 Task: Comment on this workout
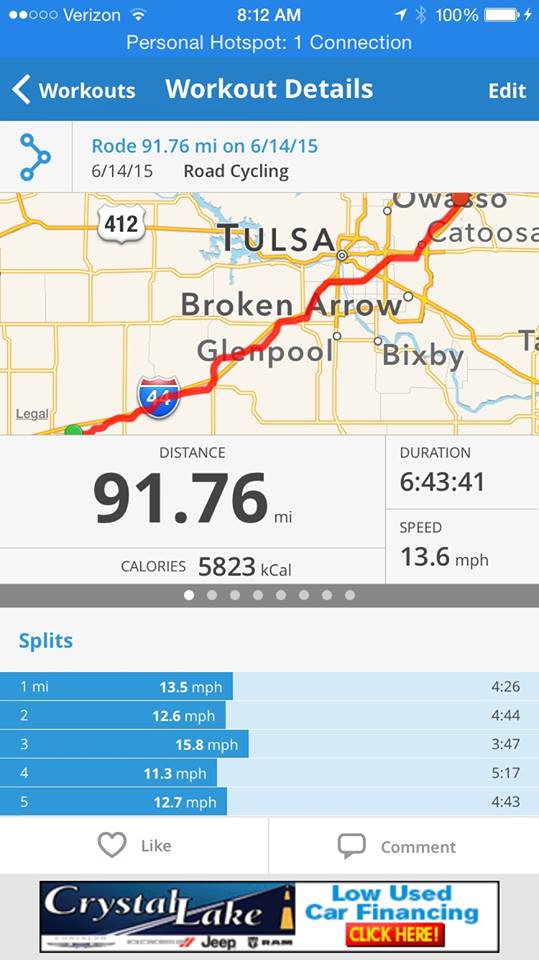pos(404,846)
